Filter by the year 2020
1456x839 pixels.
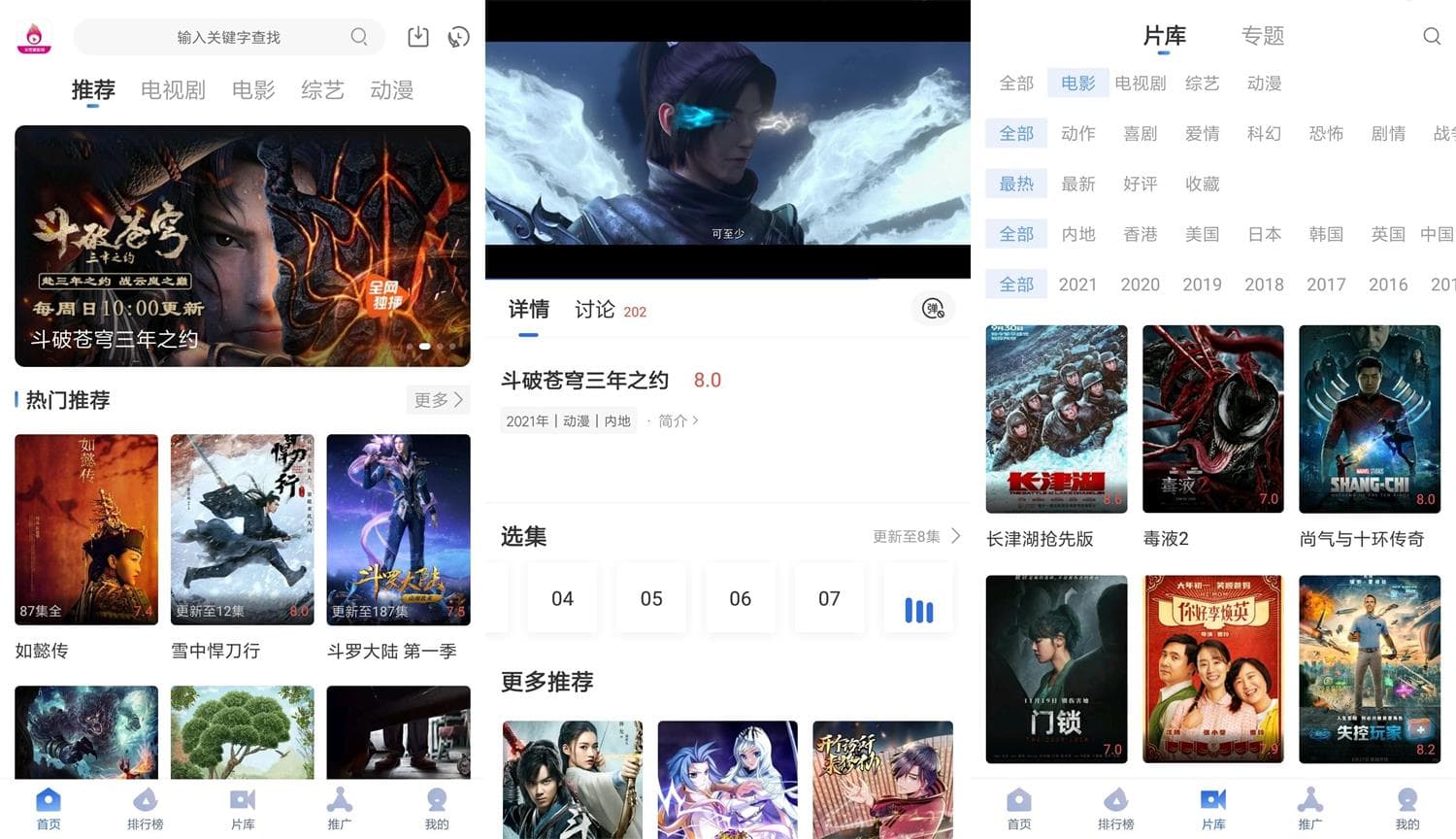[x=1140, y=285]
